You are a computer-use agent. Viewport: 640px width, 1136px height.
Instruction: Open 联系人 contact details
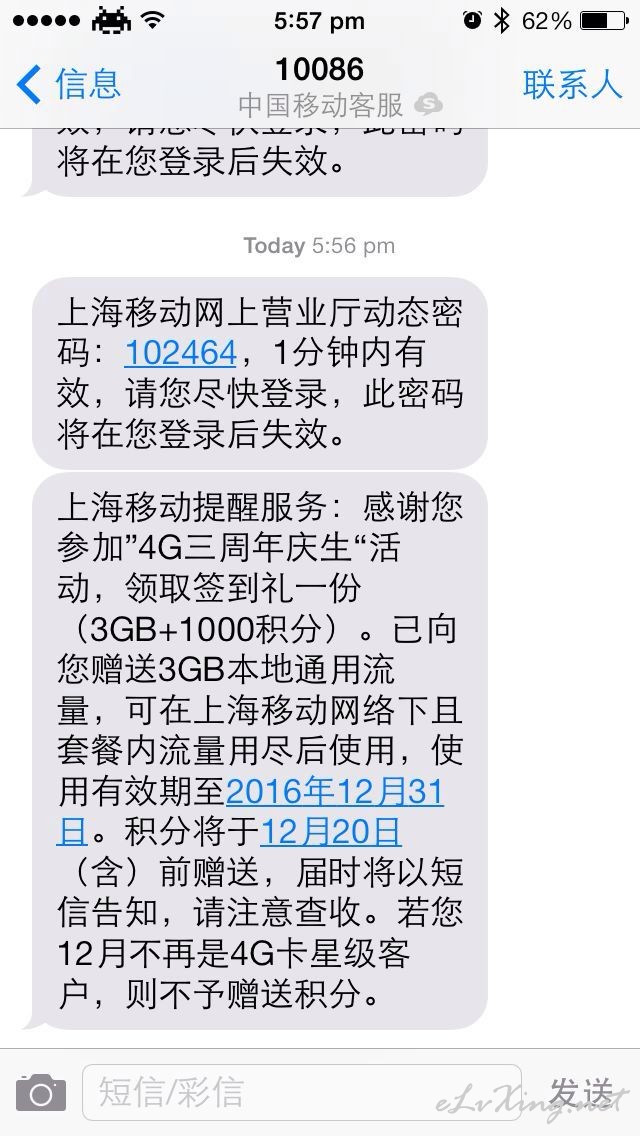[573, 84]
